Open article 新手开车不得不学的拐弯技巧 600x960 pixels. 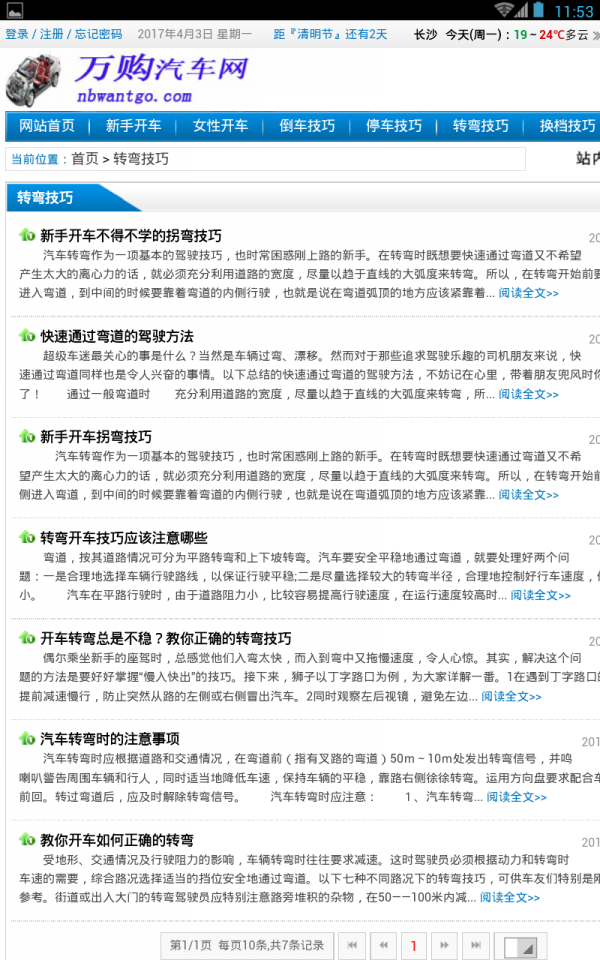click(131, 236)
